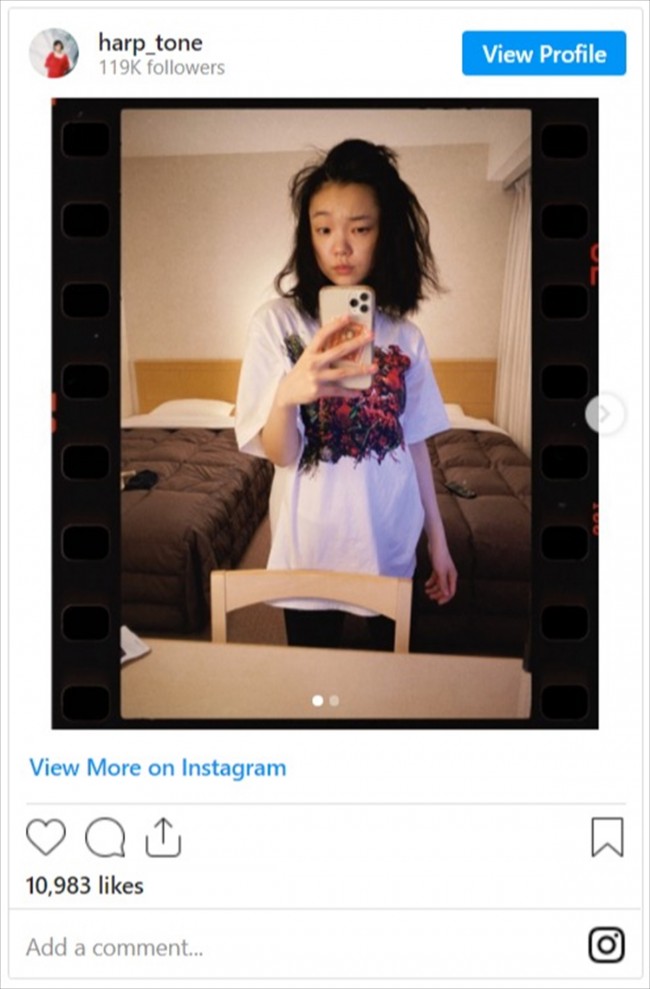Go to the next photo with the arrow
This screenshot has width=650, height=989.
[x=605, y=414]
